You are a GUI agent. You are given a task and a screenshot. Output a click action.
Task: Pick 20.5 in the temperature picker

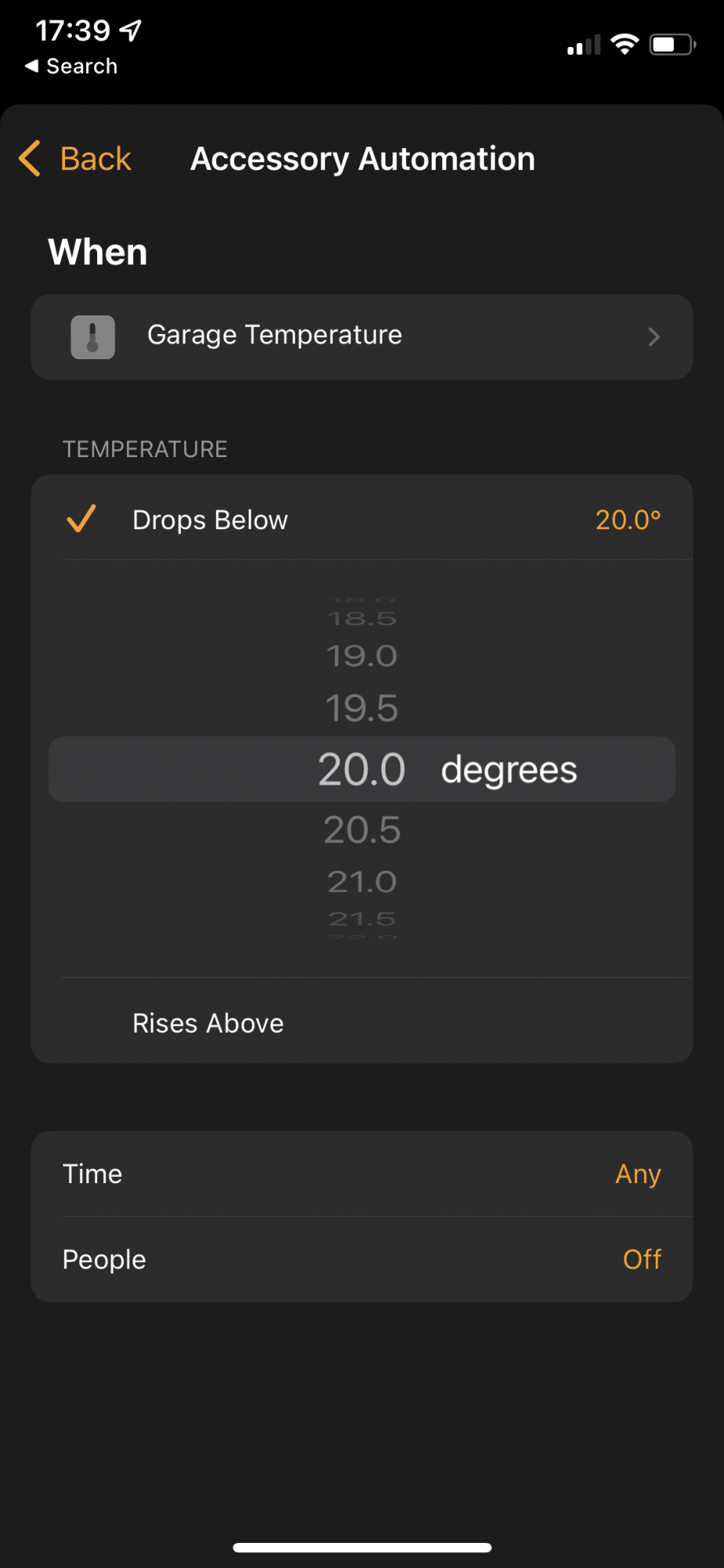[x=362, y=829]
